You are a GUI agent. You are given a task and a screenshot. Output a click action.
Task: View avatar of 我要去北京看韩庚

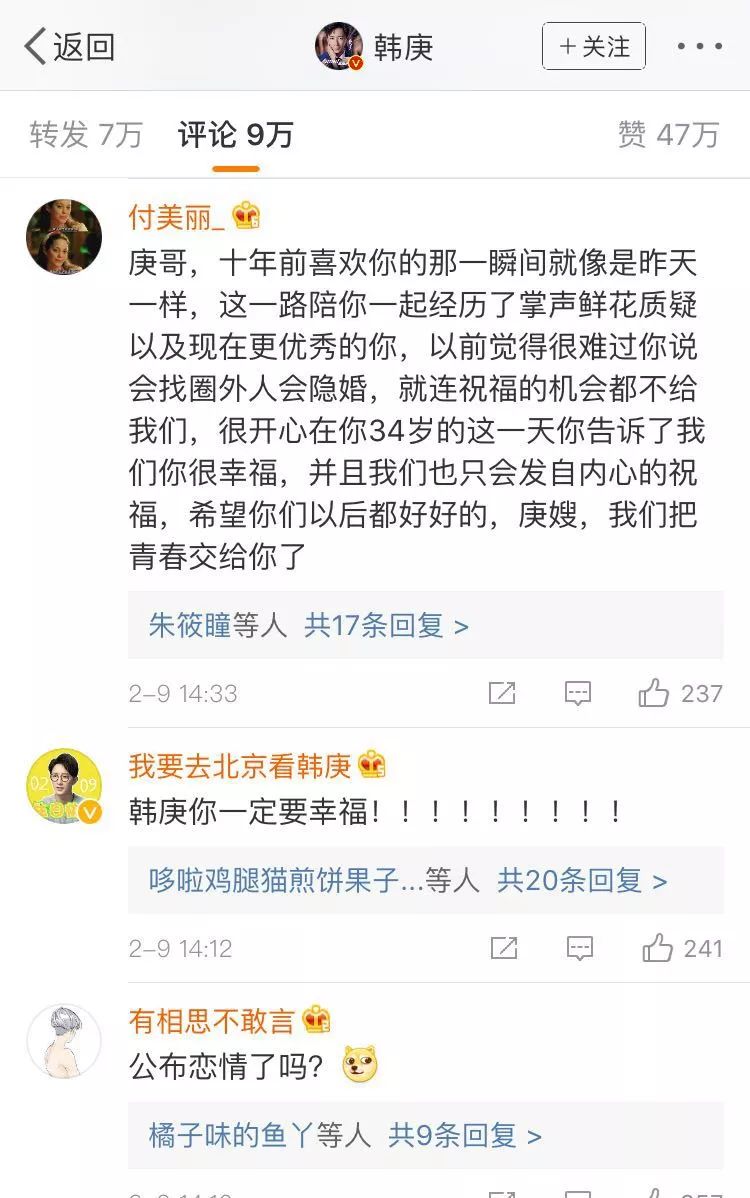click(64, 786)
